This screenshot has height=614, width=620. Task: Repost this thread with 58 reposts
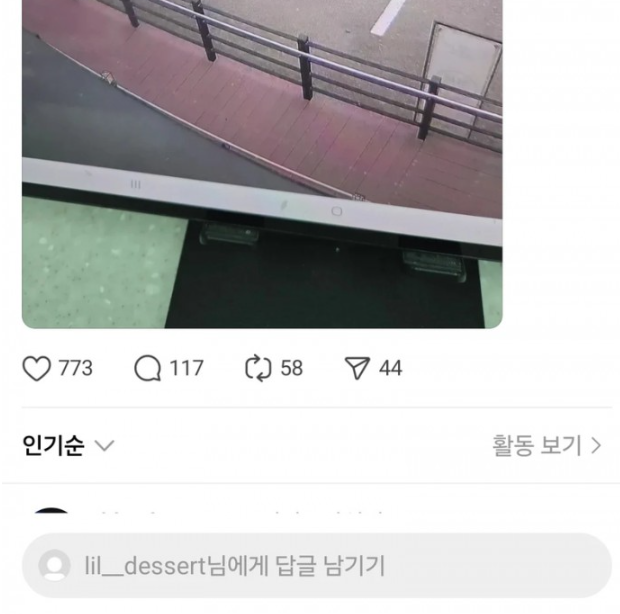(x=258, y=368)
